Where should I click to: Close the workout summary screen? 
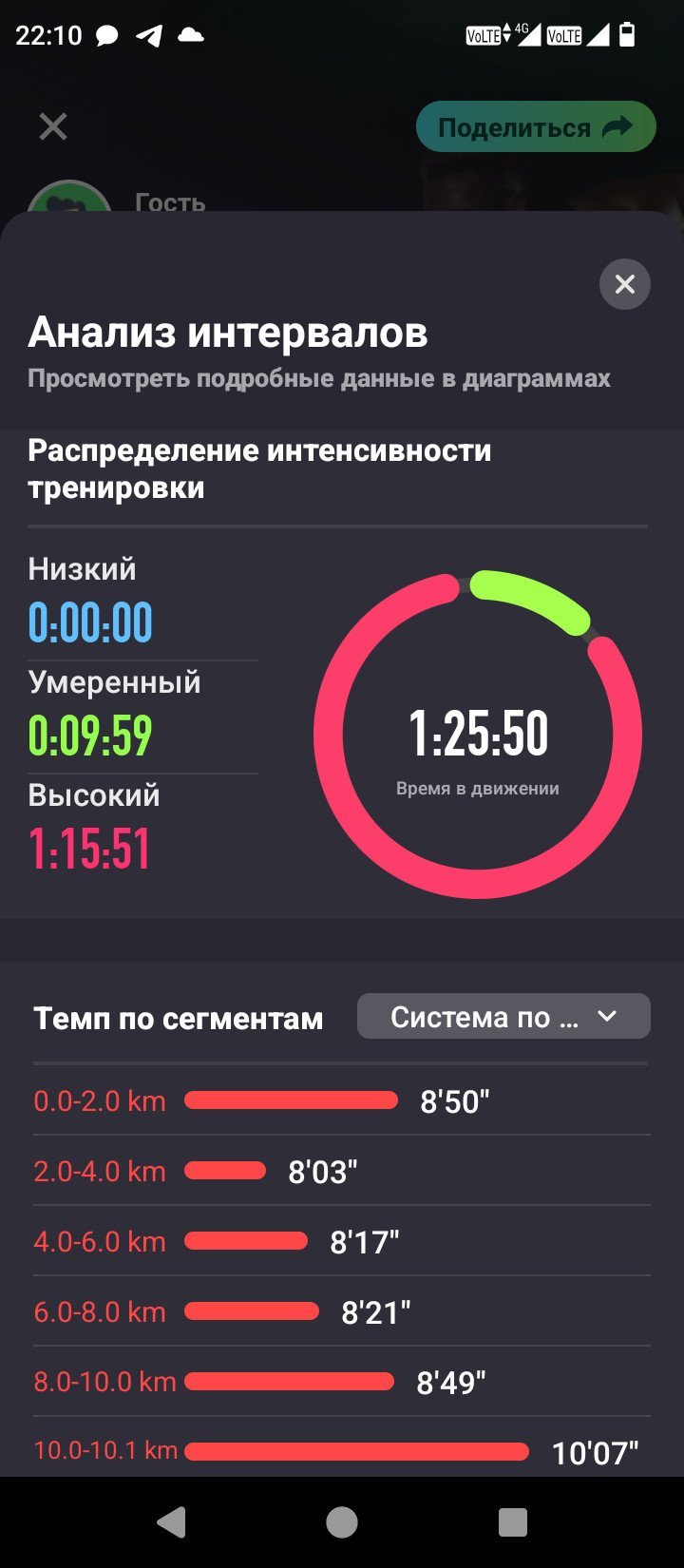point(53,126)
